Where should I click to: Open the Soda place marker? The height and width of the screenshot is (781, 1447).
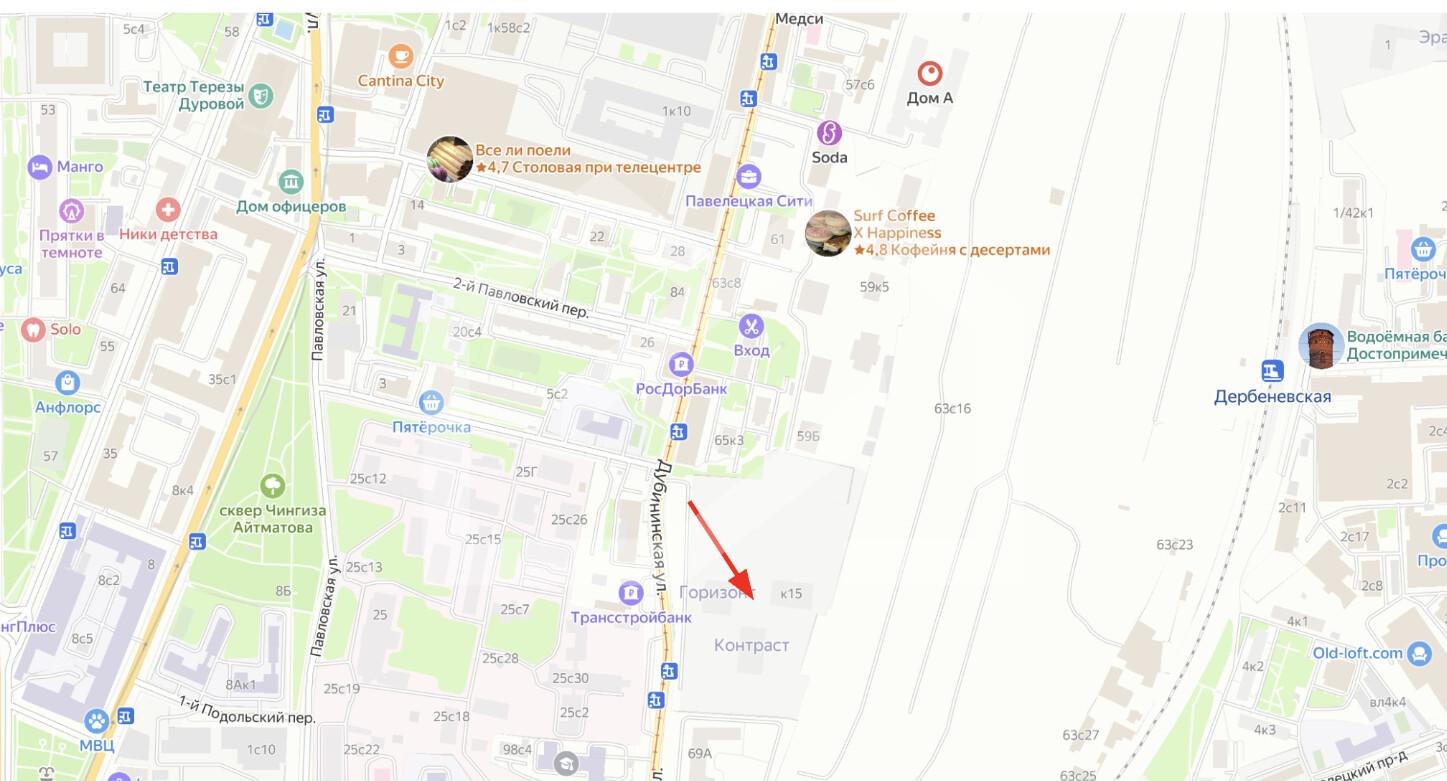(x=829, y=133)
